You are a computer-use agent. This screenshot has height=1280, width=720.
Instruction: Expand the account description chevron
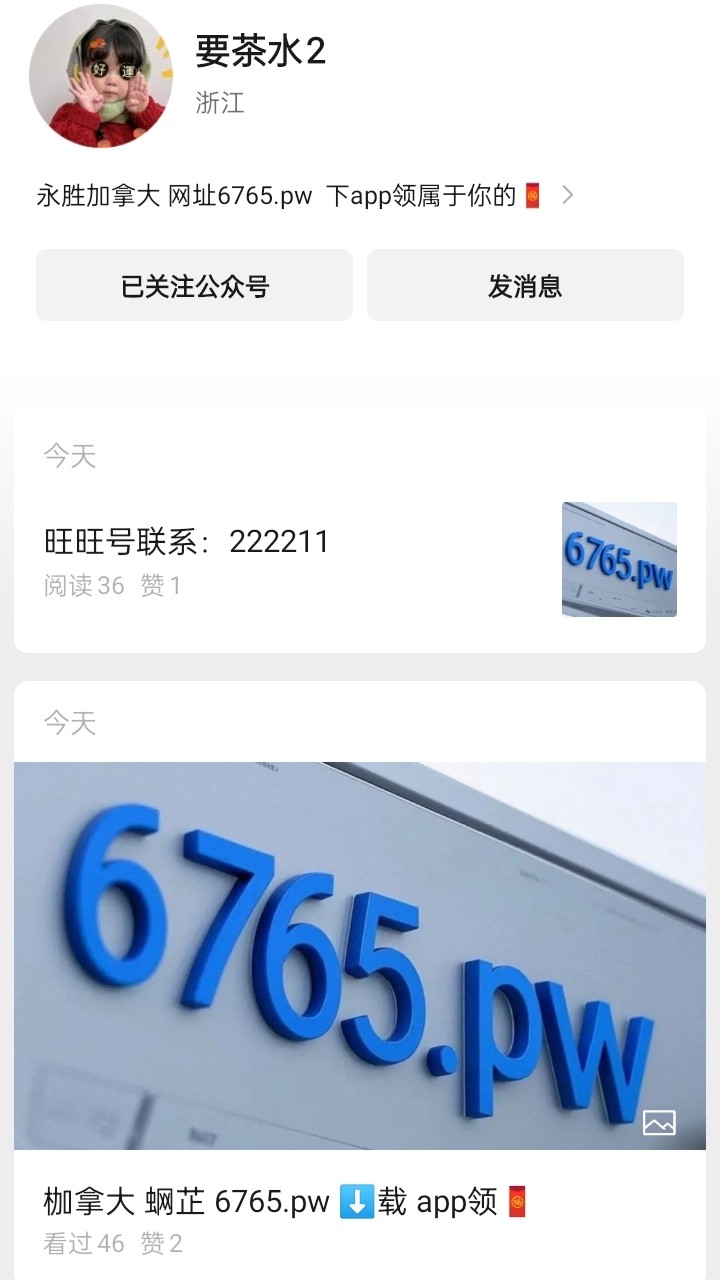click(567, 195)
